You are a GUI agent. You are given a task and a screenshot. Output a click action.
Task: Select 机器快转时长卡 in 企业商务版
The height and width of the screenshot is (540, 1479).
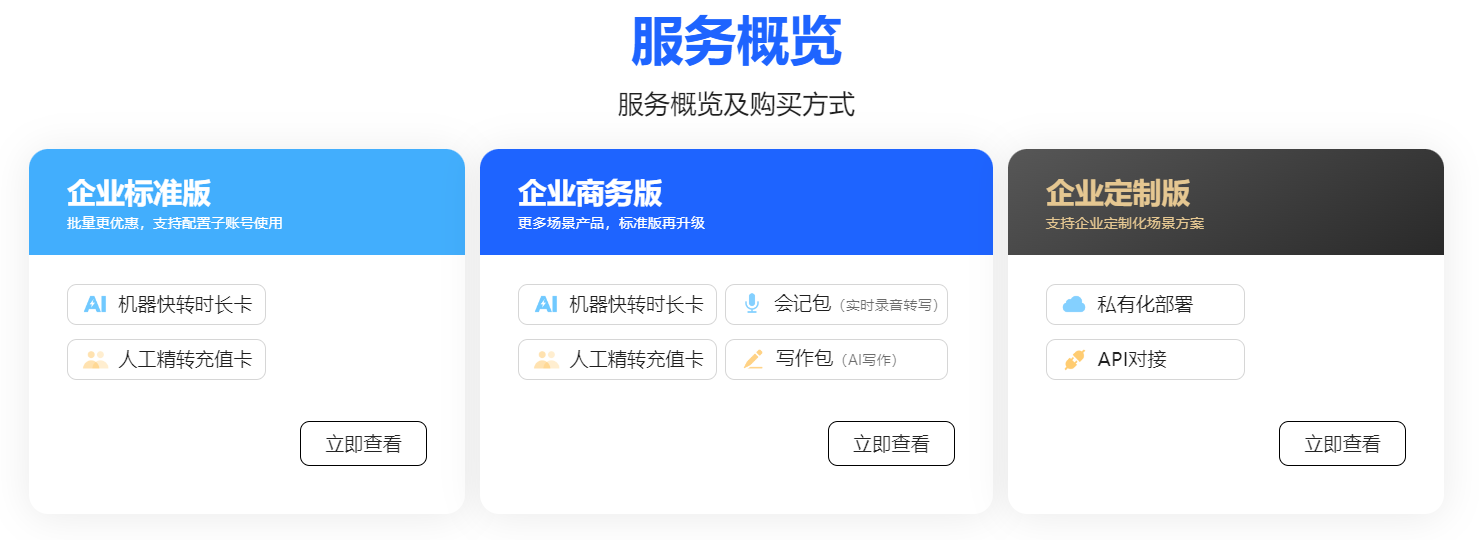click(x=617, y=305)
